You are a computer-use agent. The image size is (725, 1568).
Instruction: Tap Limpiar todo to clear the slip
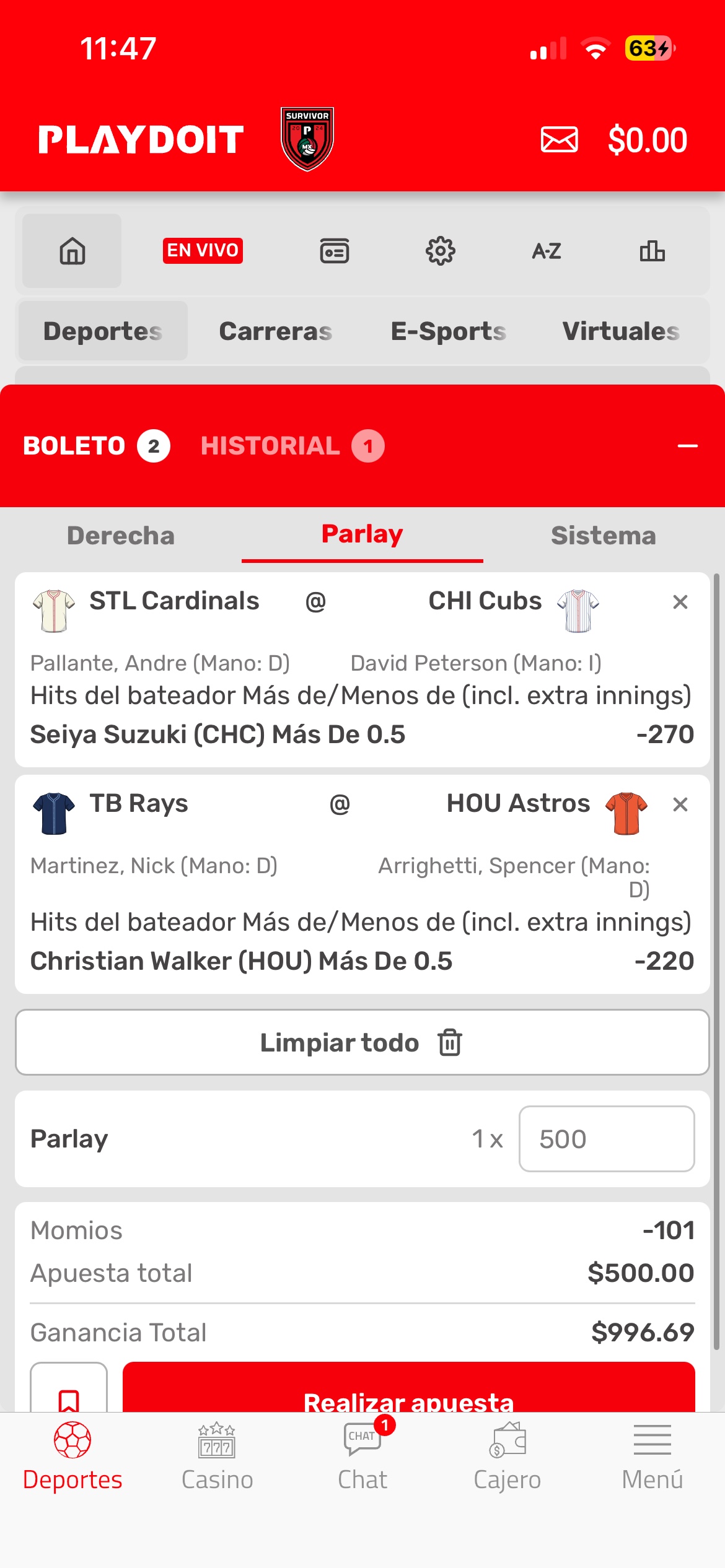point(362,1043)
